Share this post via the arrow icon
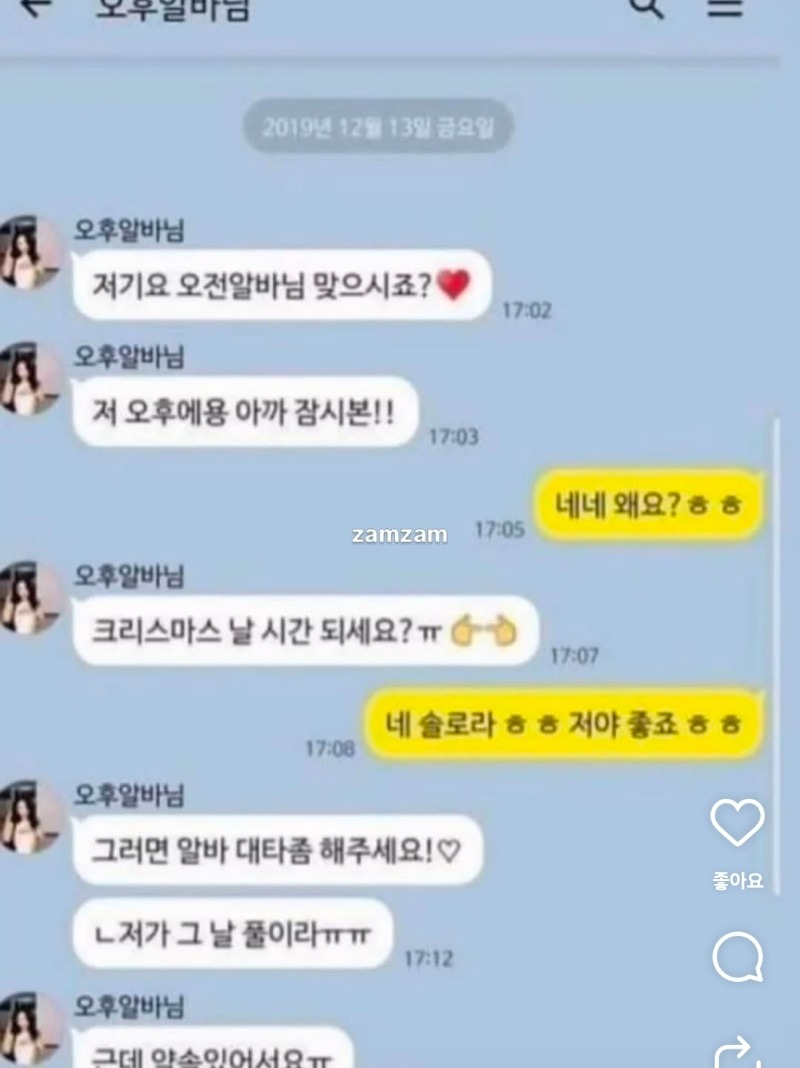 click(x=738, y=1052)
